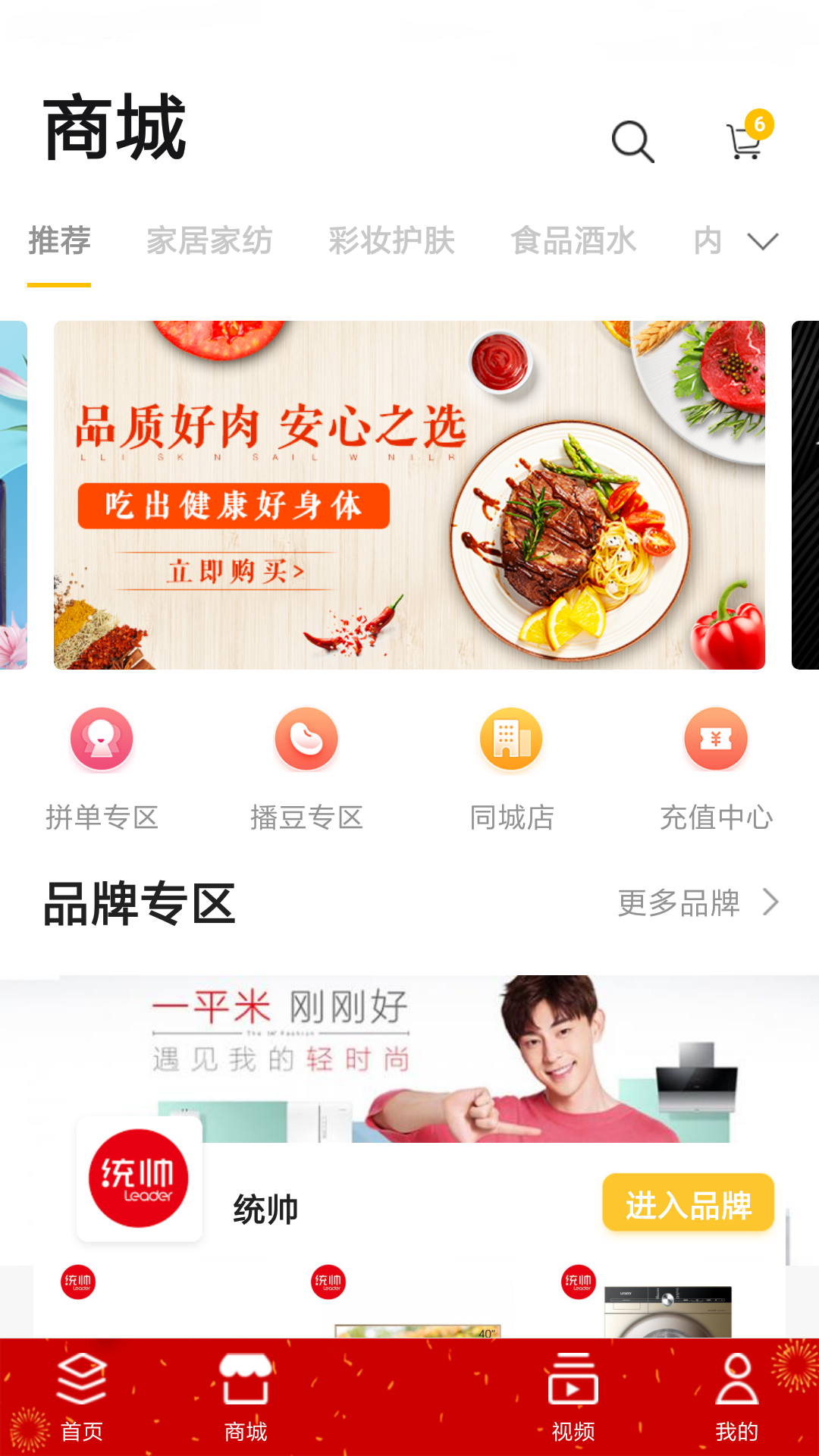The width and height of the screenshot is (819, 1456).
Task: Go to 充值中心
Action: pos(716,767)
